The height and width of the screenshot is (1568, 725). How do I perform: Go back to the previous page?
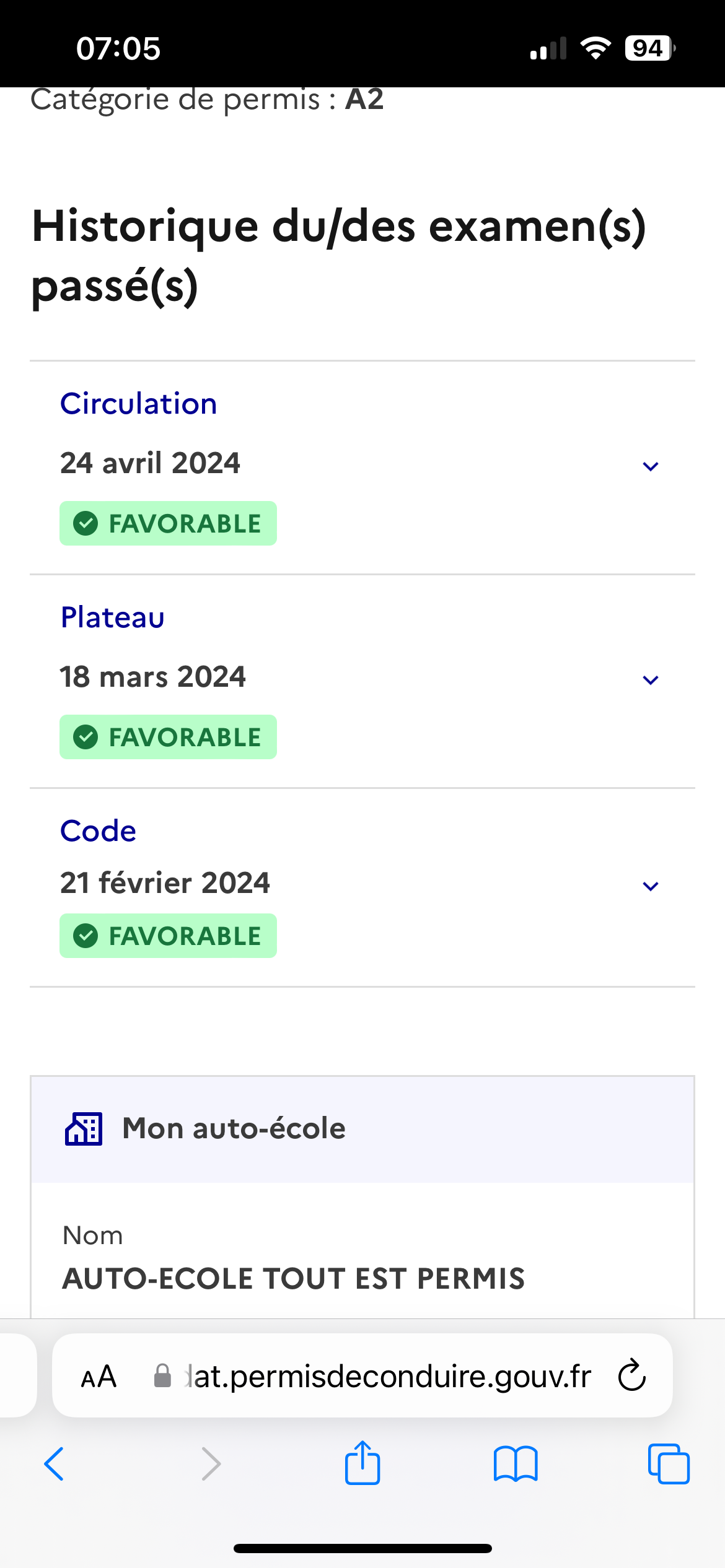[x=55, y=1464]
